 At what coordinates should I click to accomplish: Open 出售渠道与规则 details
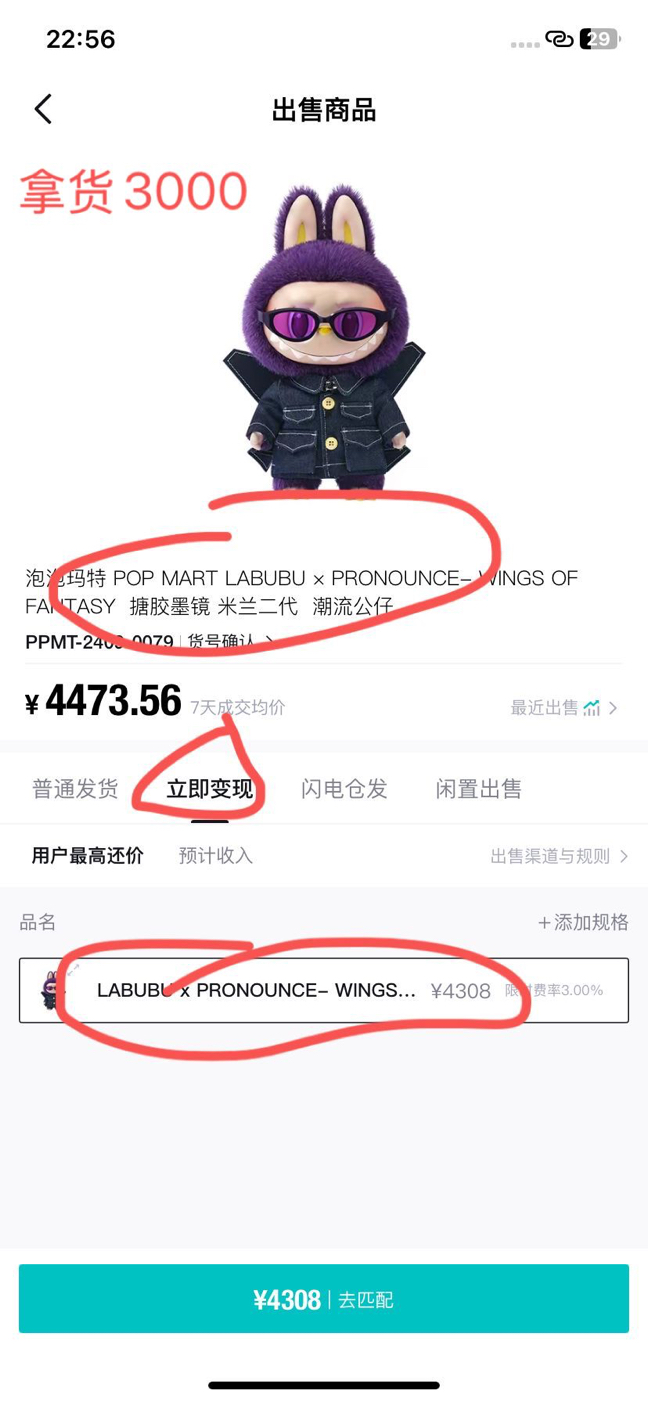click(559, 856)
